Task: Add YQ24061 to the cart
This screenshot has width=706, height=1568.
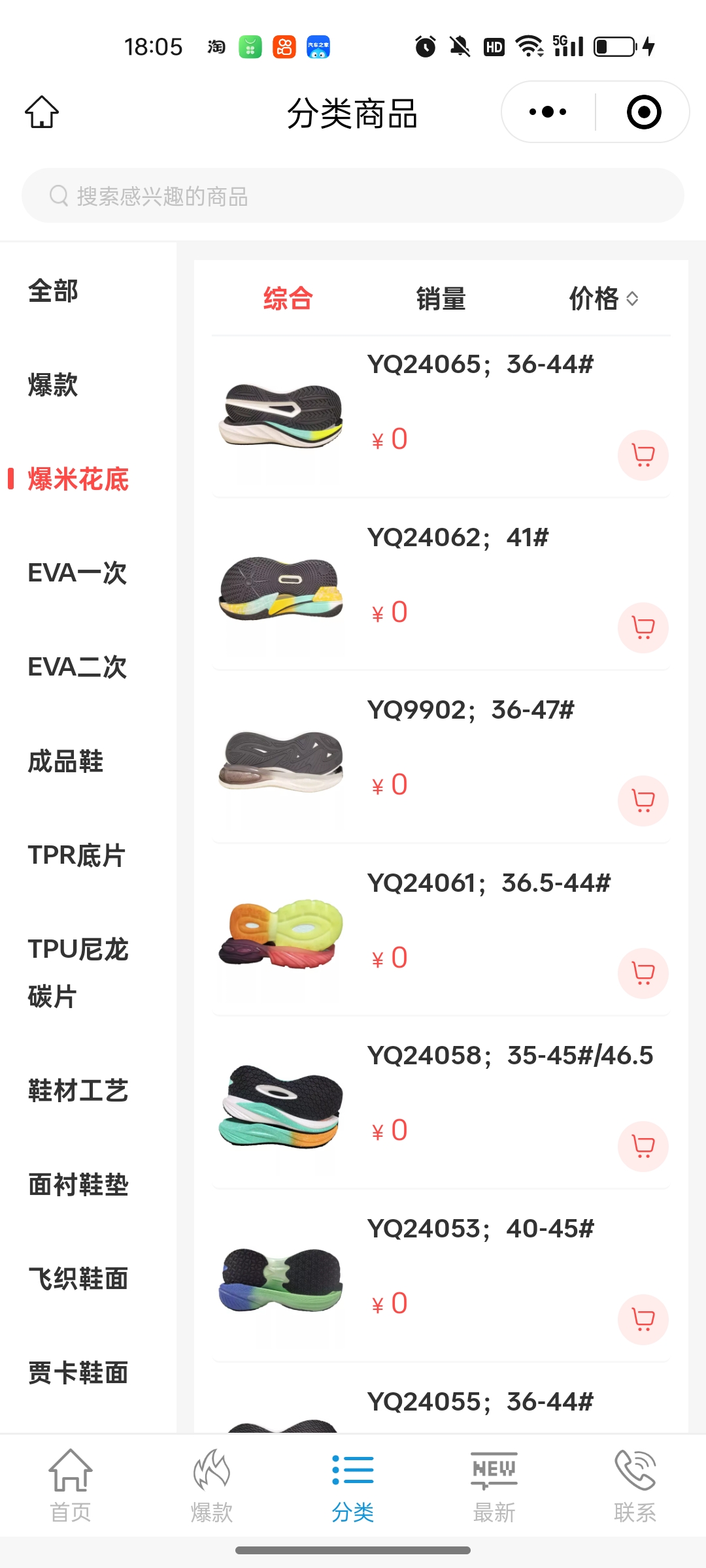Action: pyautogui.click(x=643, y=973)
